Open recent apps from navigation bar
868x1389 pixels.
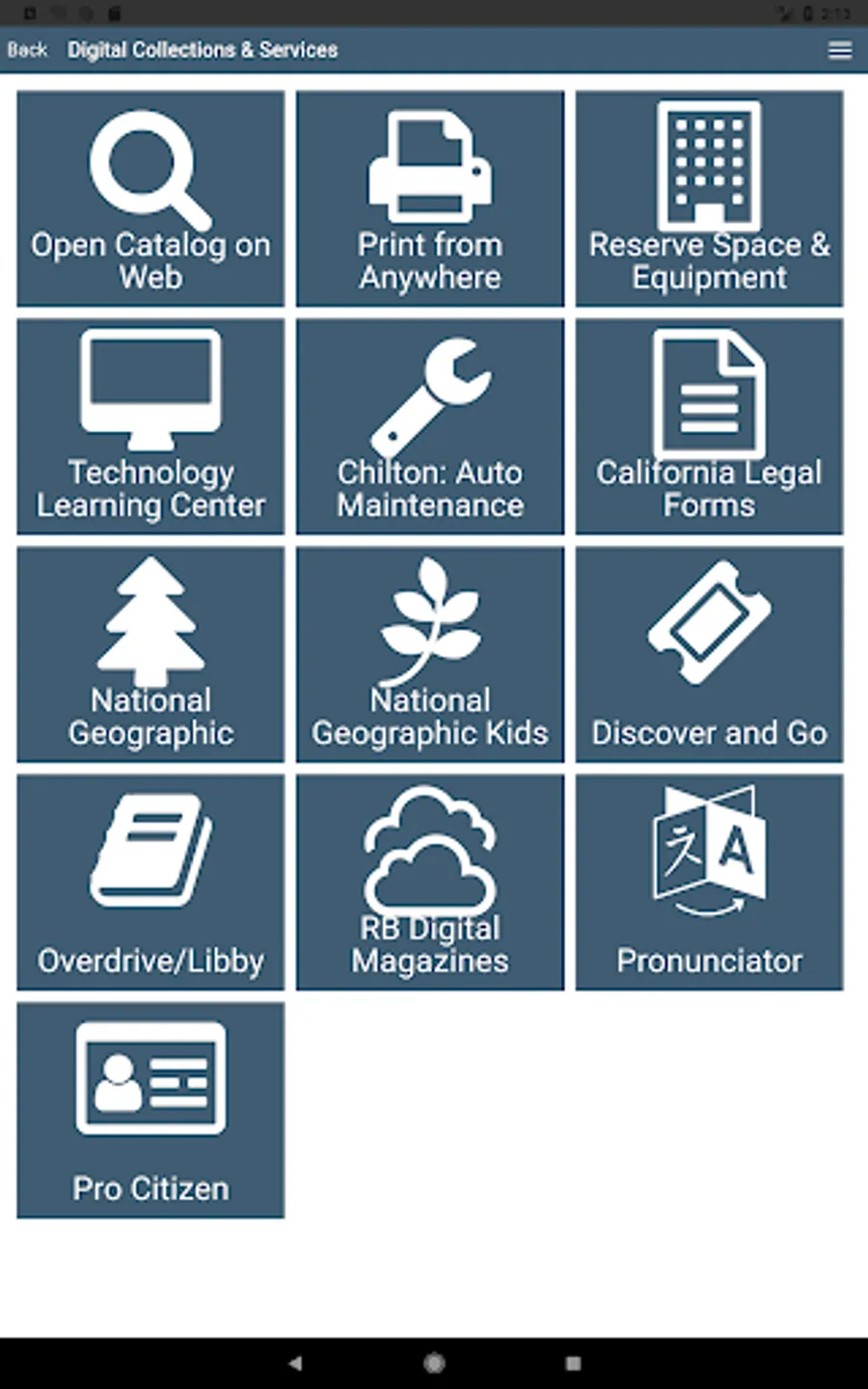(x=573, y=1363)
